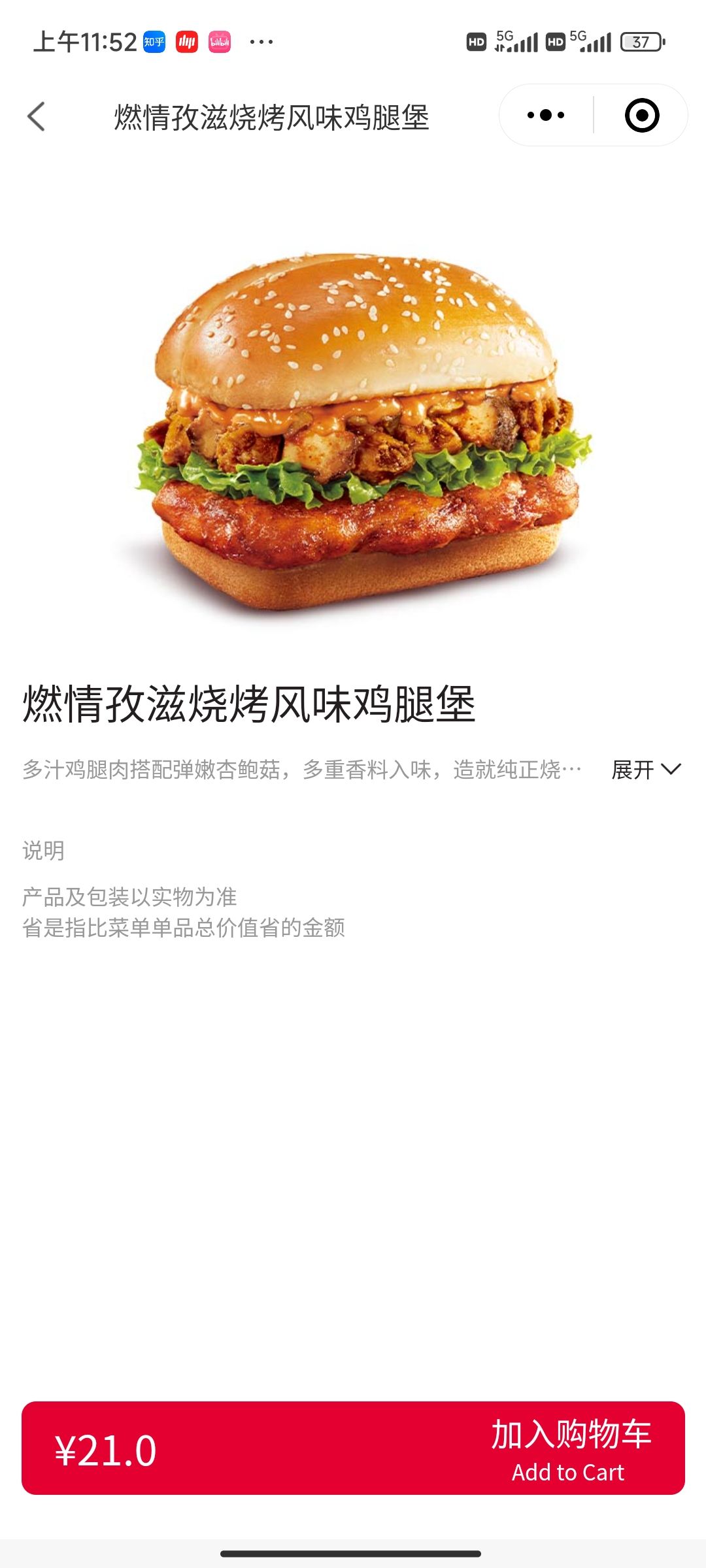Add the ¥21.0 burger to cart
The height and width of the screenshot is (1568, 706).
[x=570, y=1449]
